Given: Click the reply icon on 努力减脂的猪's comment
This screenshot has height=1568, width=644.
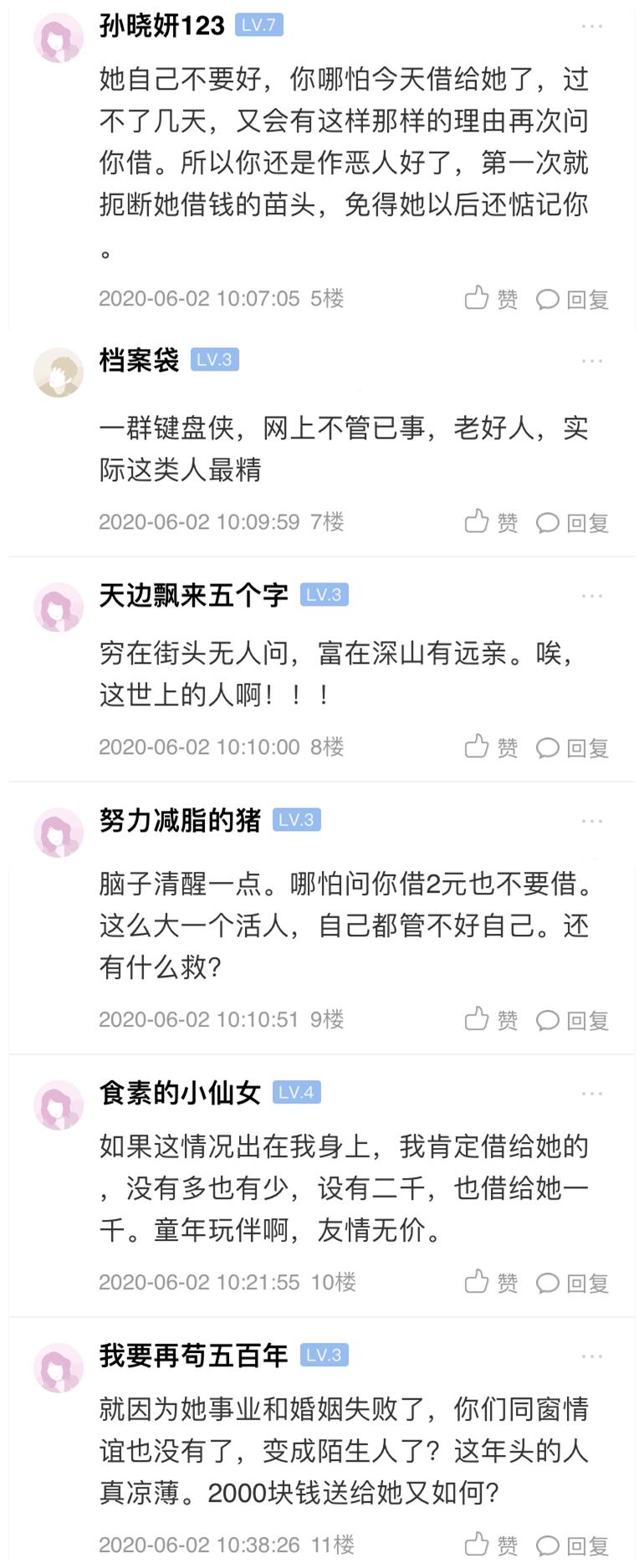Looking at the screenshot, I should [x=548, y=1021].
